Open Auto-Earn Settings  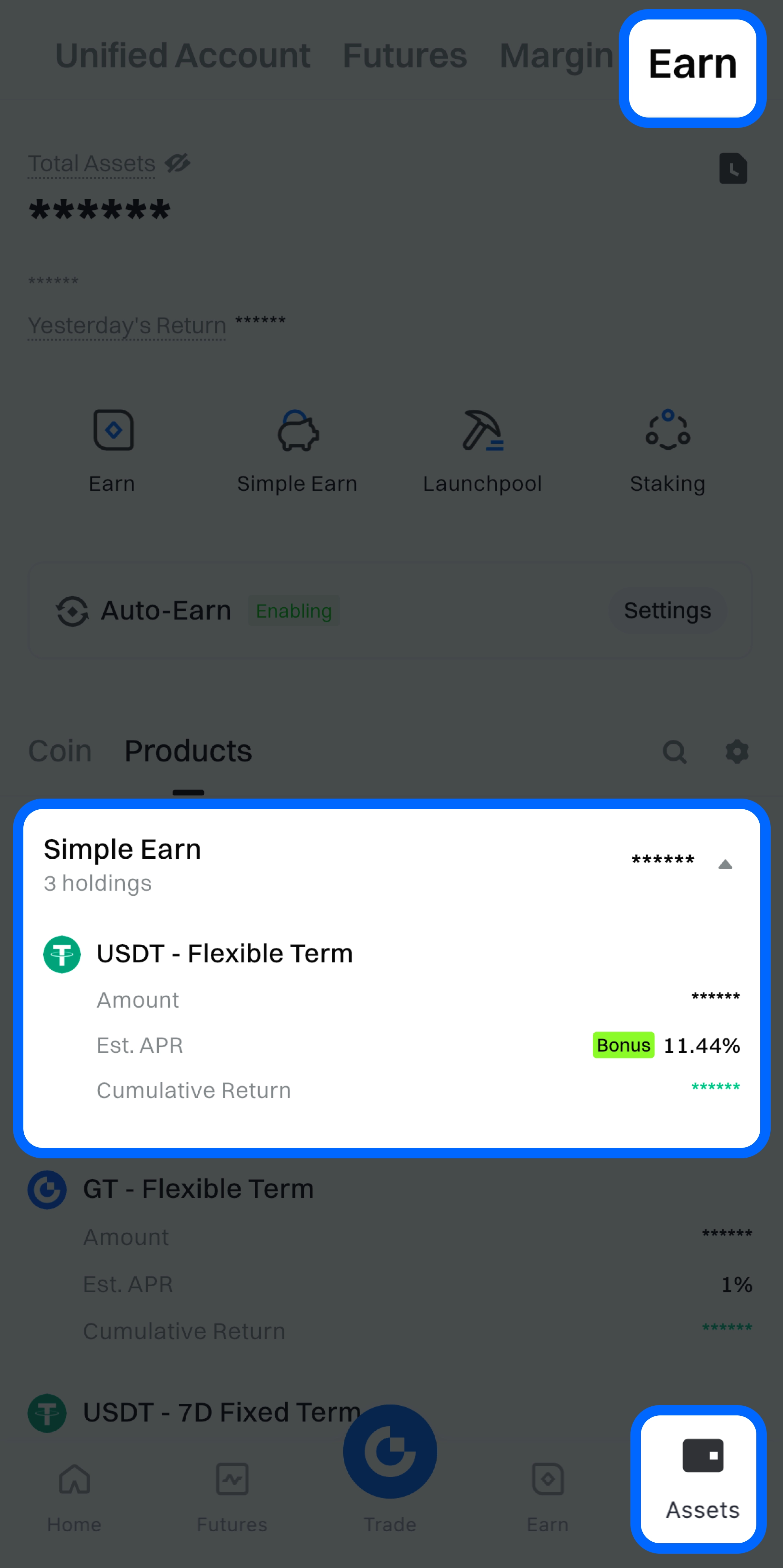pos(667,610)
